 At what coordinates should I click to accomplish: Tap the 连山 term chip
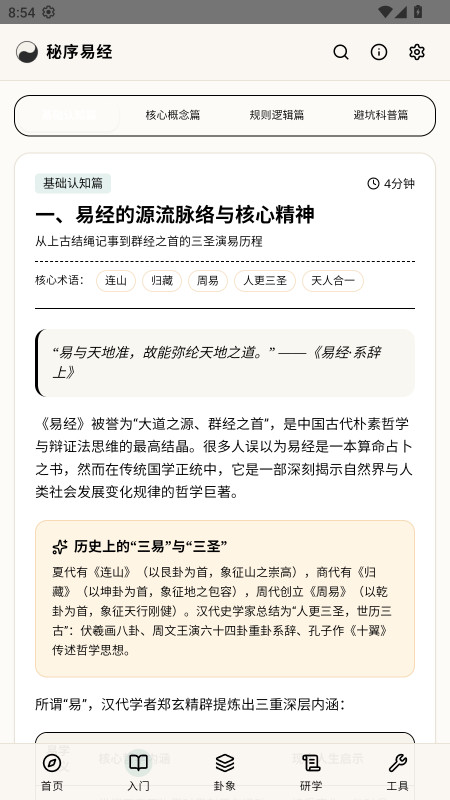(116, 281)
